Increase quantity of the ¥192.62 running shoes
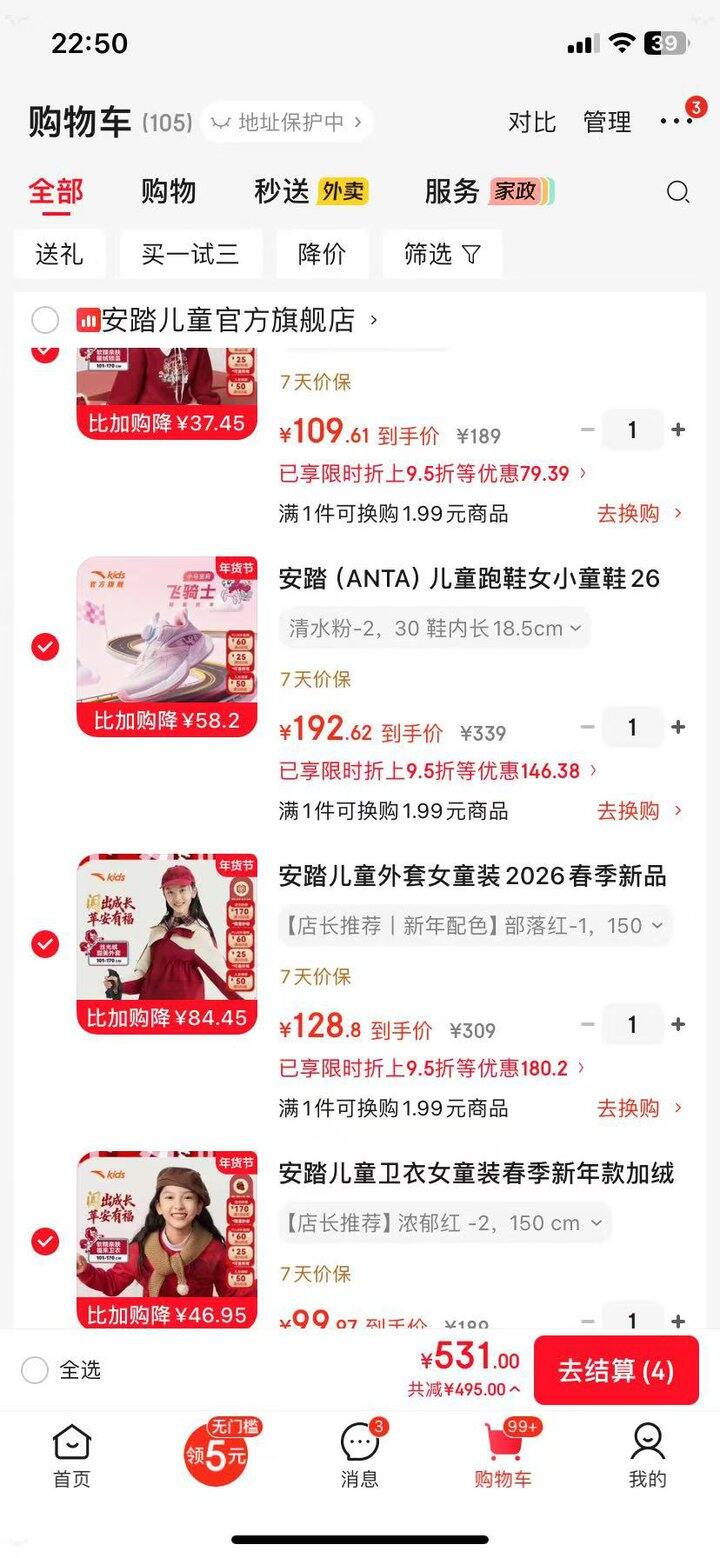720x1558 pixels. tap(678, 727)
